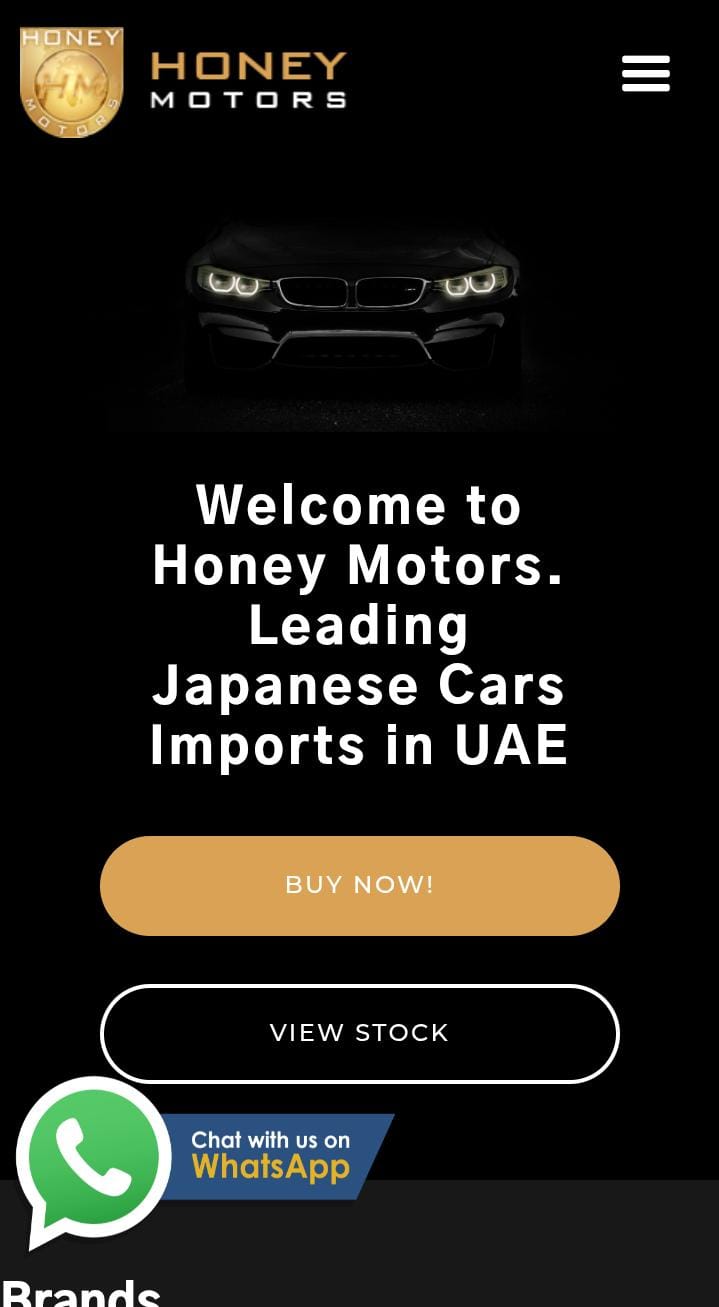Screen dimensions: 719x1307
Task: Tap the BUY NOW! button
Action: click(x=359, y=885)
